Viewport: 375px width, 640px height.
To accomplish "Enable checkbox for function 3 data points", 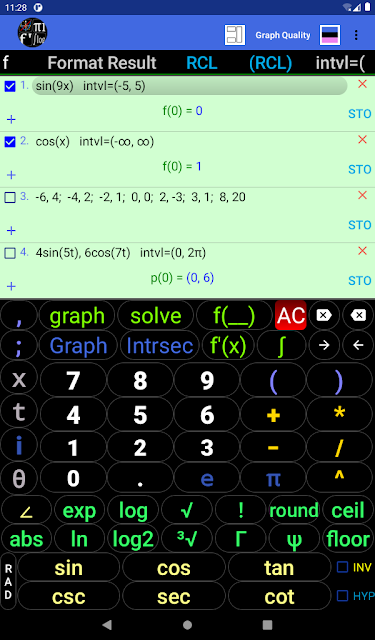I will (x=10, y=198).
